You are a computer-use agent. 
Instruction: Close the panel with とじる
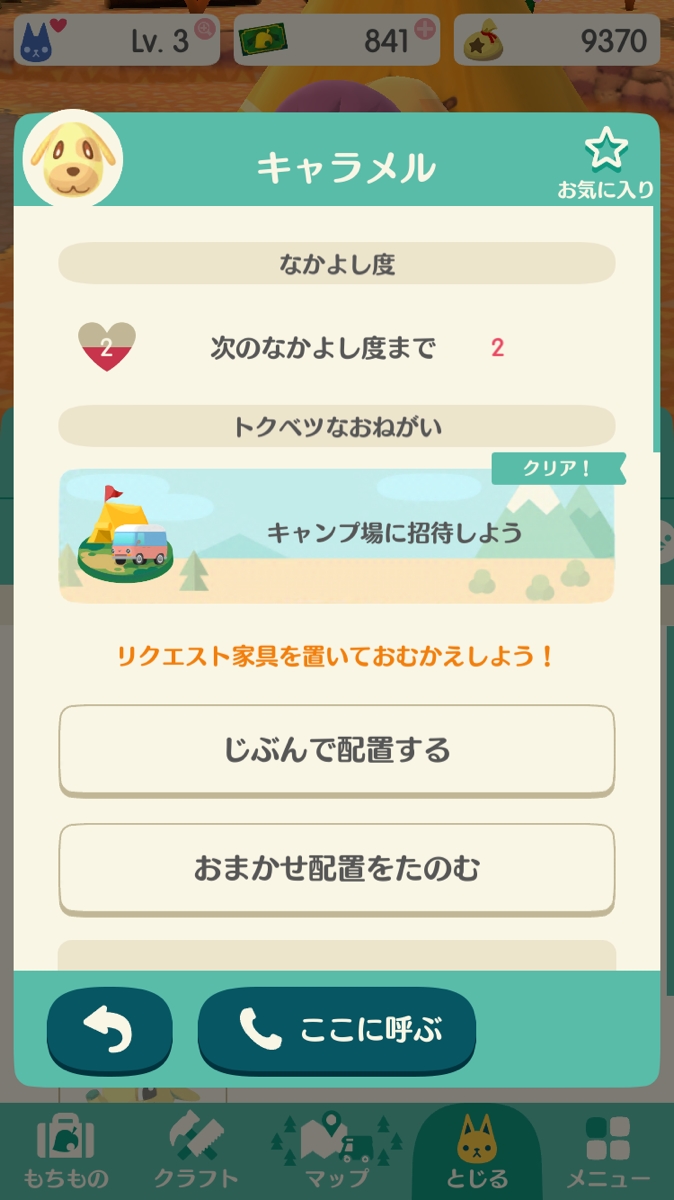coord(476,1150)
